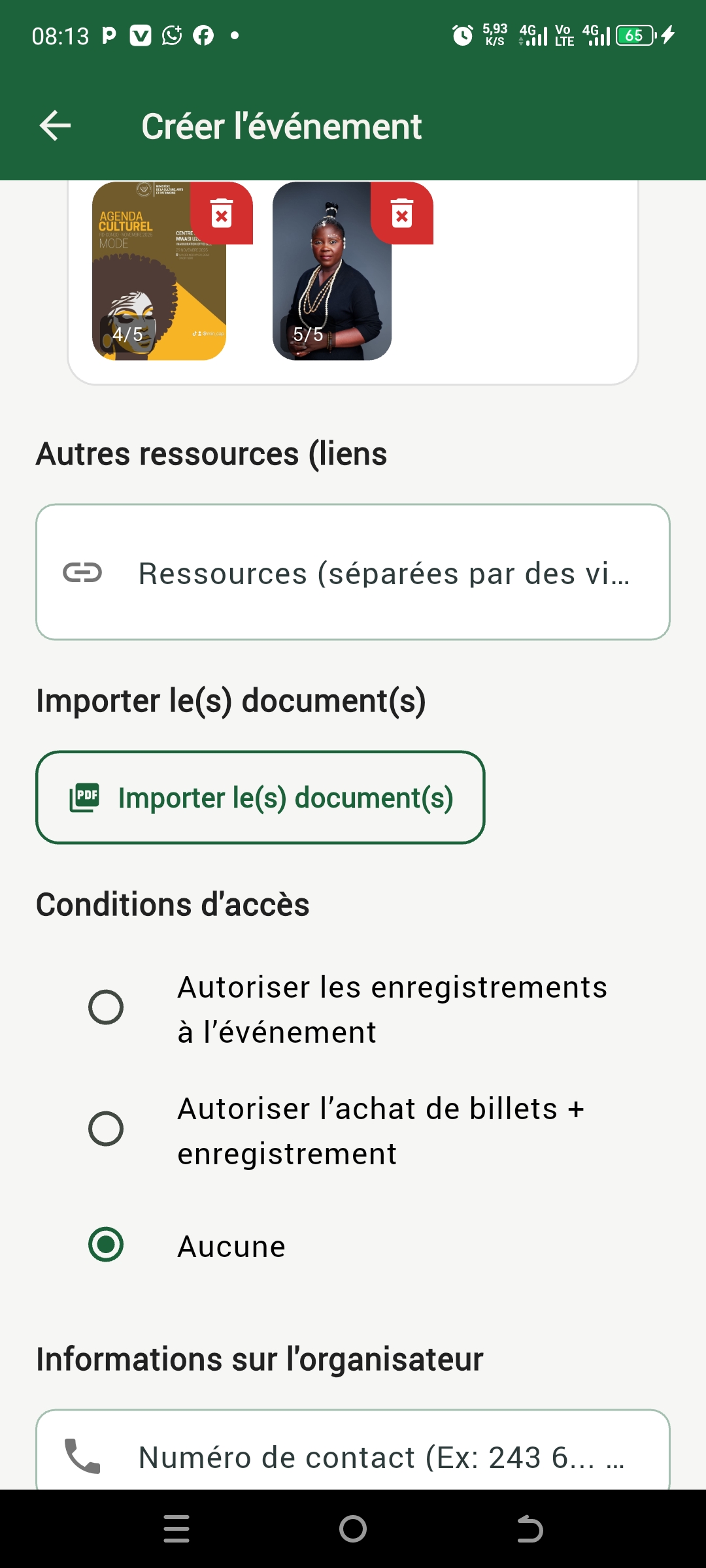Confirm the Aucune access condition option

(x=107, y=1245)
